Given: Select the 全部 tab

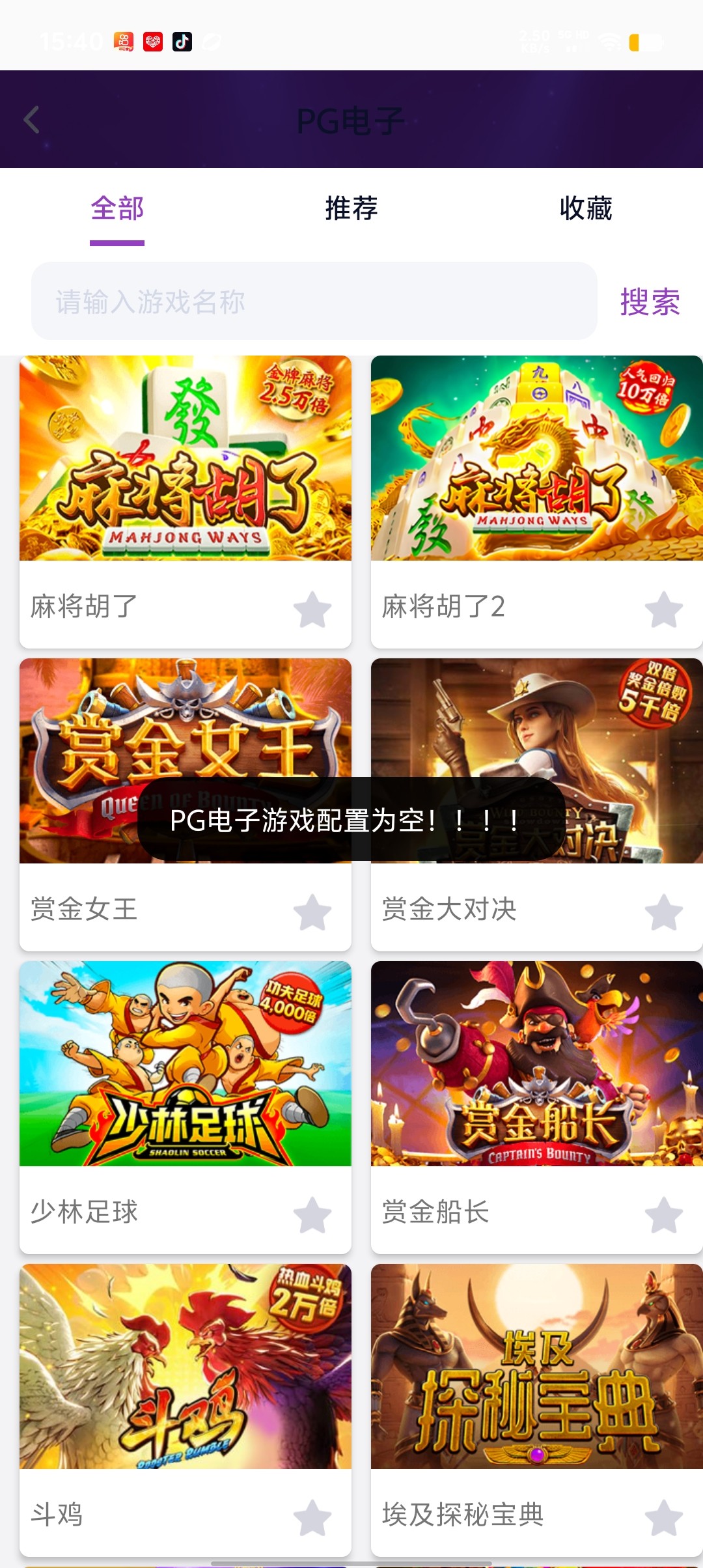Looking at the screenshot, I should click(117, 208).
